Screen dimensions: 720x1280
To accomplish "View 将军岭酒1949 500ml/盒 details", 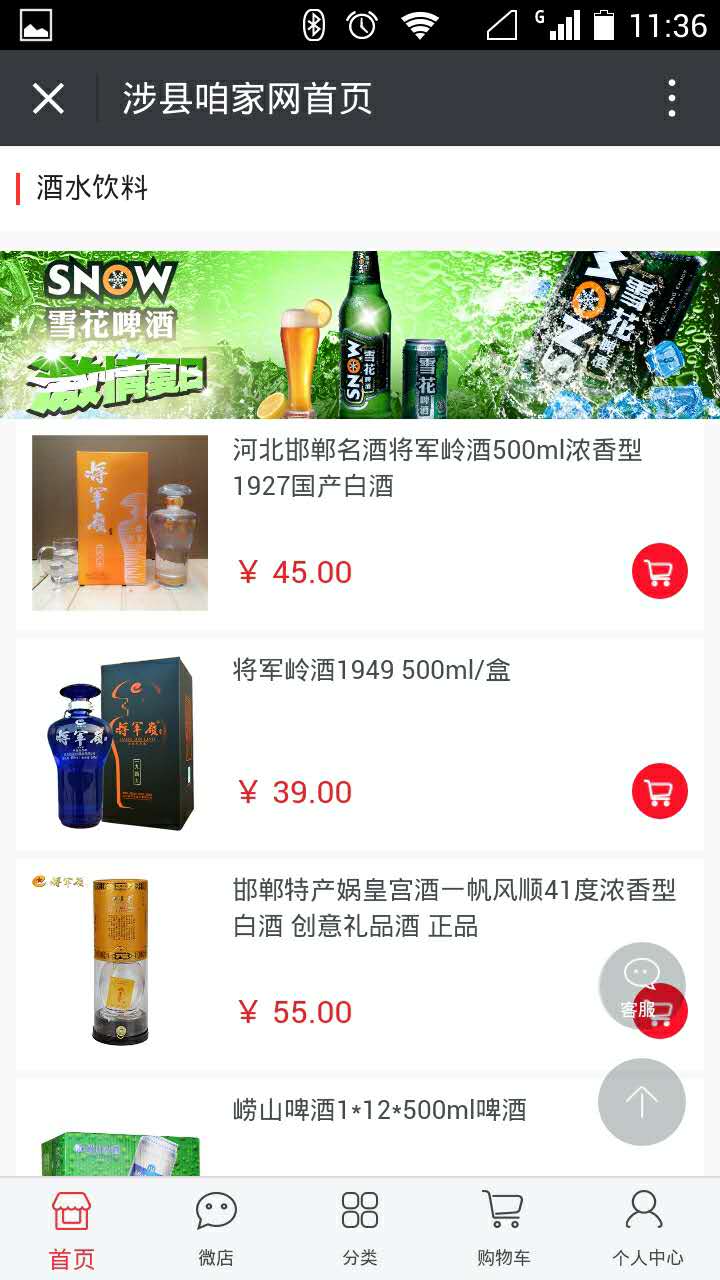I will tap(372, 670).
